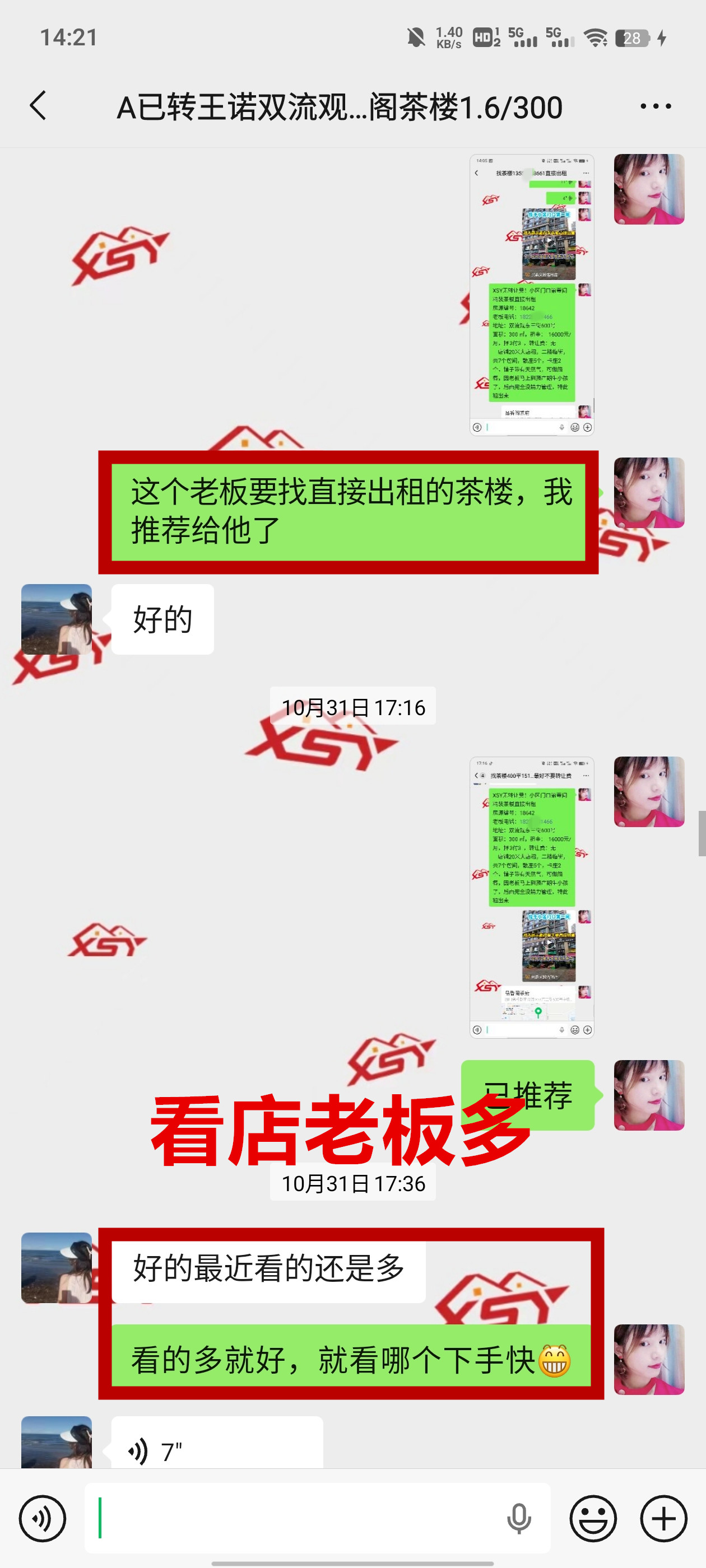This screenshot has width=706, height=1568.
Task: Open sender avatar beside 已推荐 message
Action: 649,1094
